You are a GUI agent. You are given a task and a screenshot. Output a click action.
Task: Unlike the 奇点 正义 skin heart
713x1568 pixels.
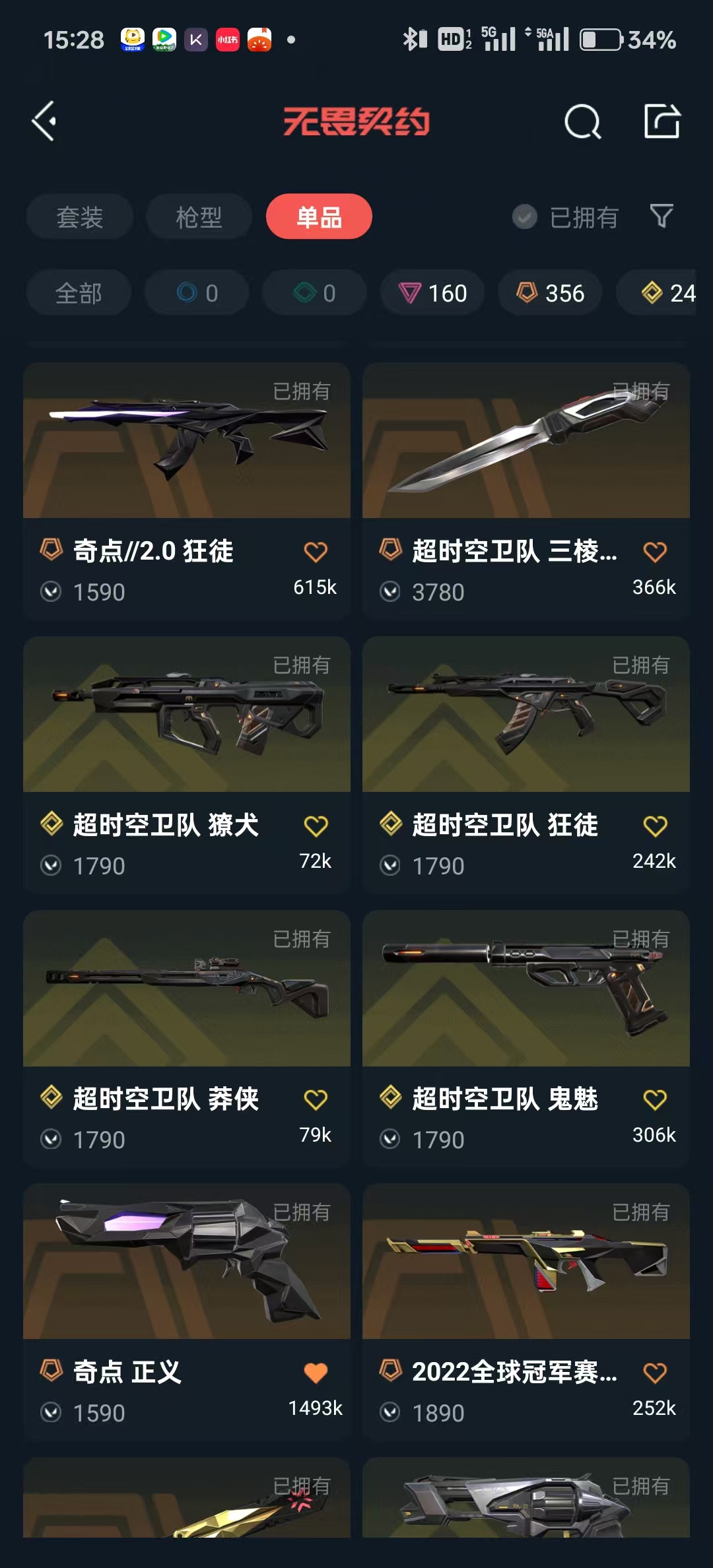(316, 1373)
